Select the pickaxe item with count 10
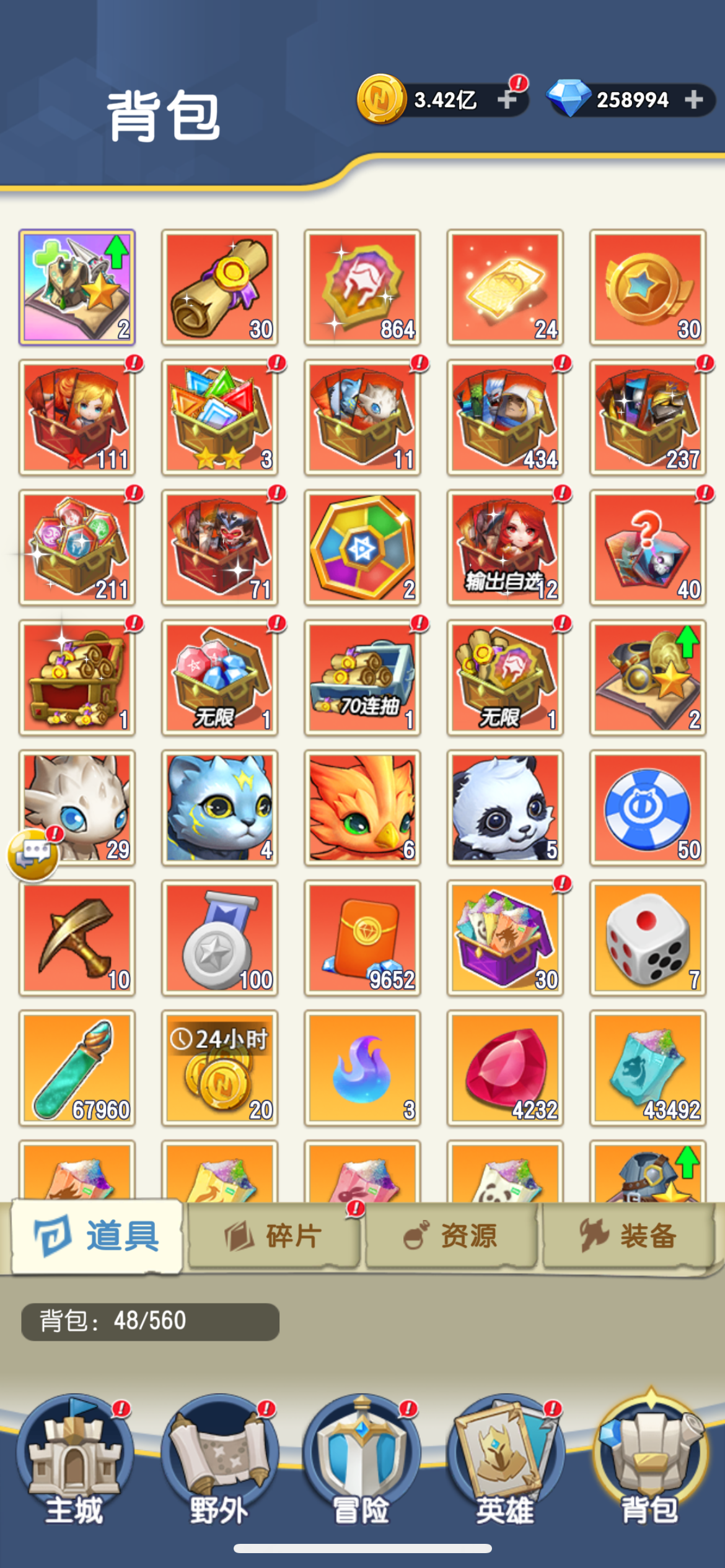The image size is (725, 1568). (x=77, y=938)
